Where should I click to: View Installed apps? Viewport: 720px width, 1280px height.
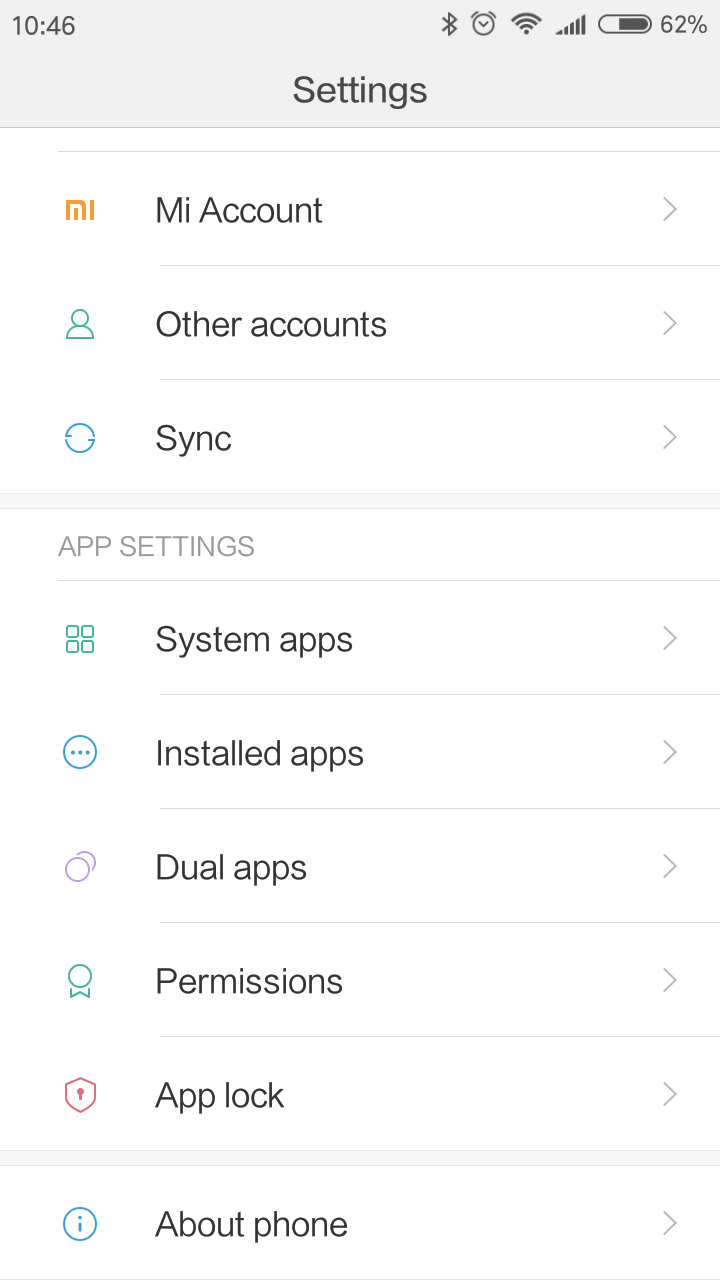pyautogui.click(x=360, y=752)
